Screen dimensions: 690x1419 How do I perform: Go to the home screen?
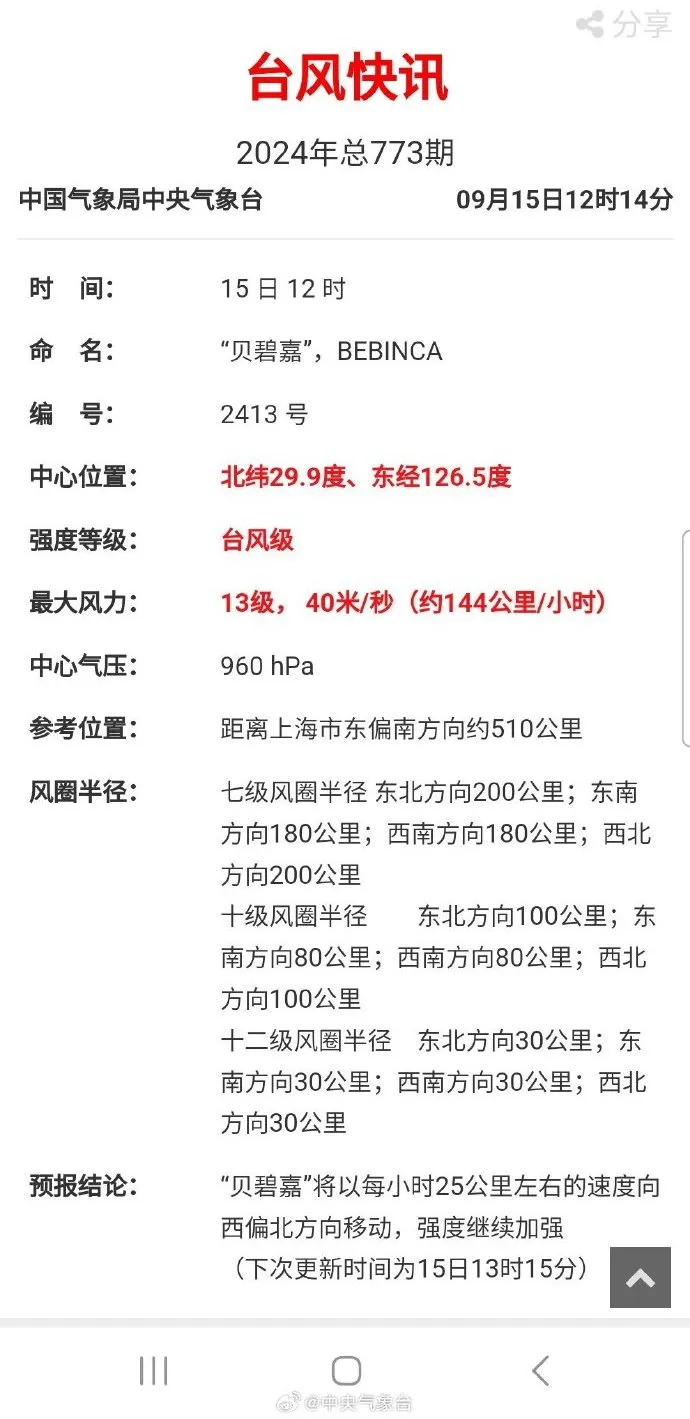click(x=346, y=1370)
